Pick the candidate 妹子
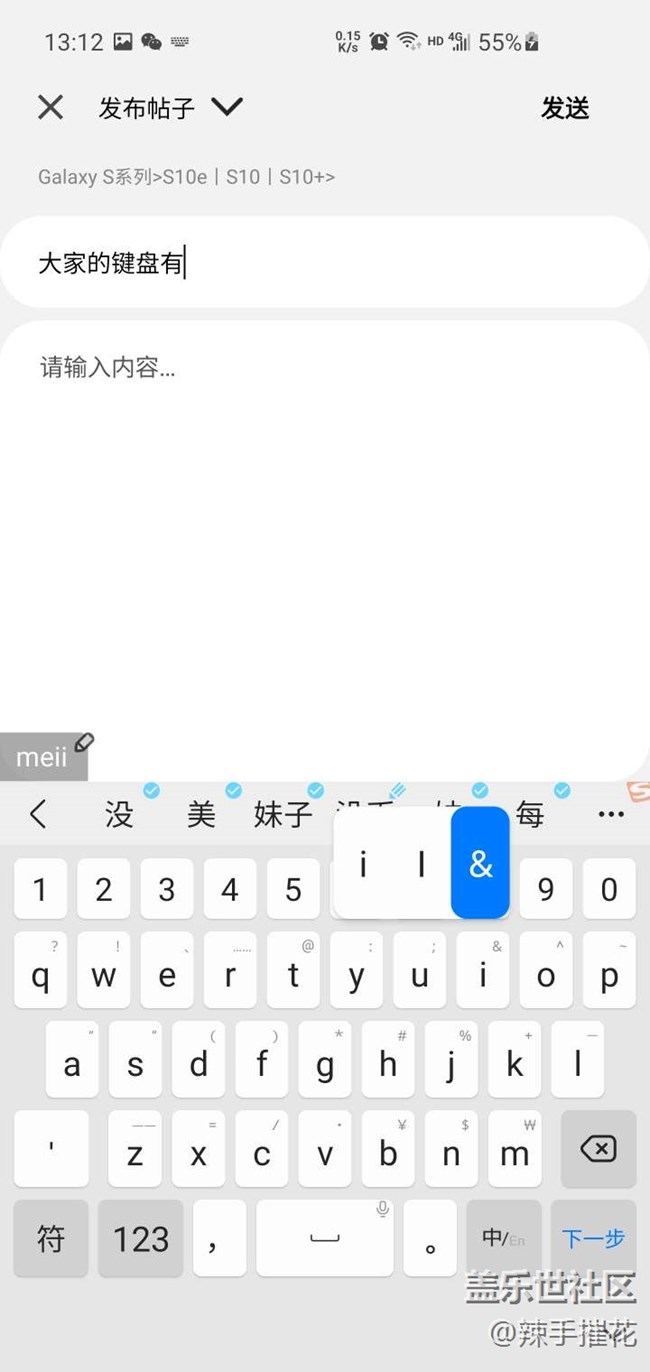Viewport: 650px width, 1372px height. pos(284,814)
